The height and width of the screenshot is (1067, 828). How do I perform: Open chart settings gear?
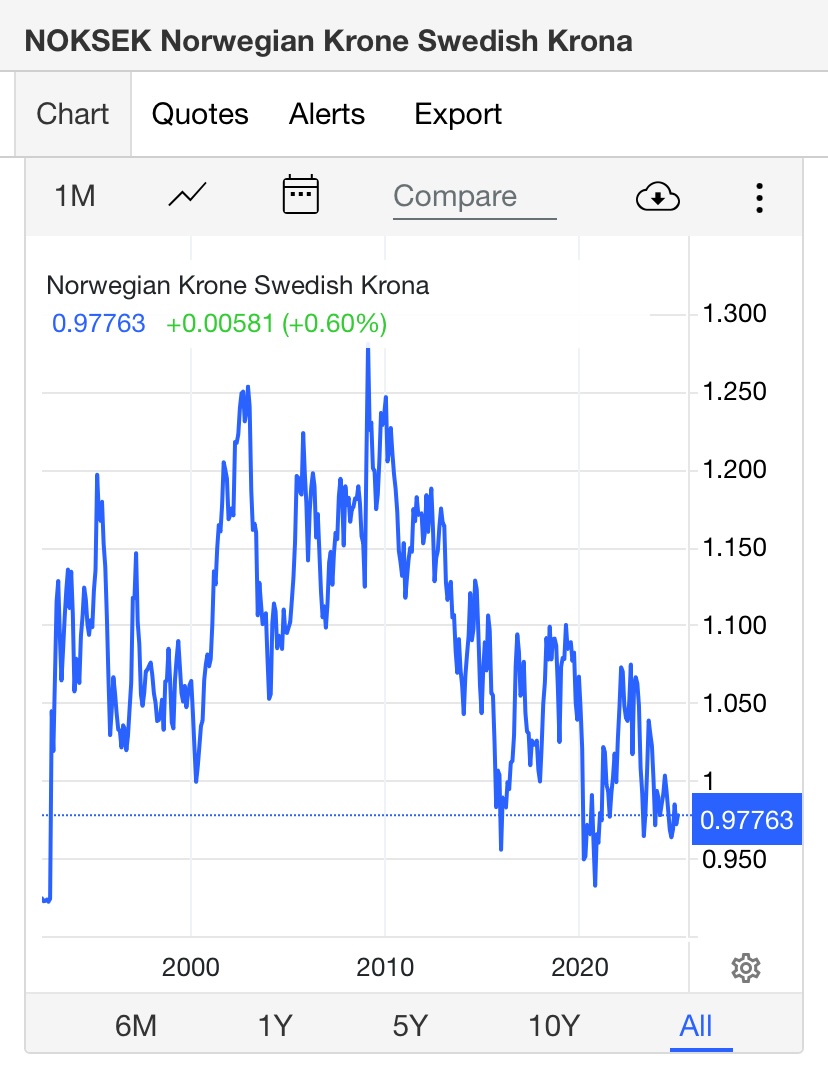coord(744,968)
